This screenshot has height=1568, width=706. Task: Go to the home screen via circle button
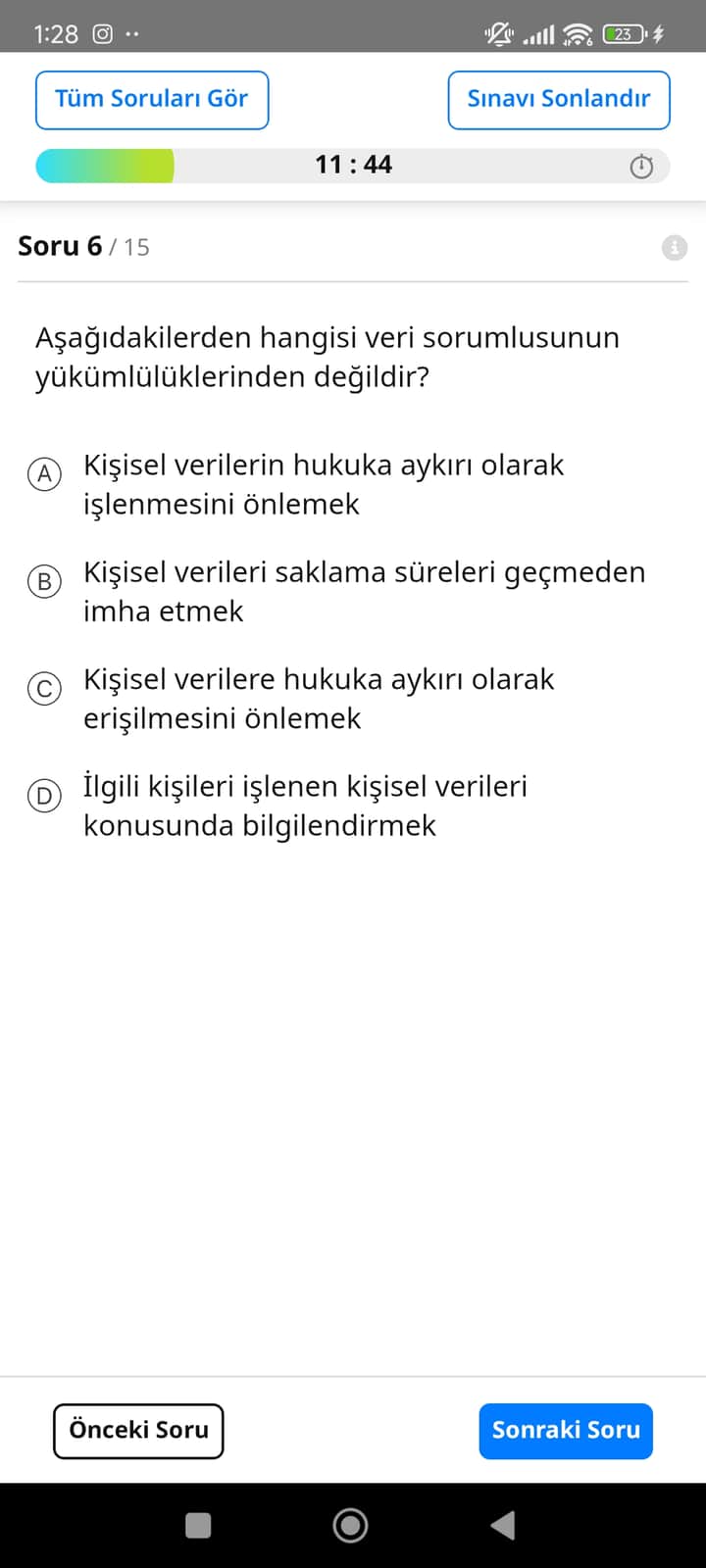pyautogui.click(x=351, y=1525)
